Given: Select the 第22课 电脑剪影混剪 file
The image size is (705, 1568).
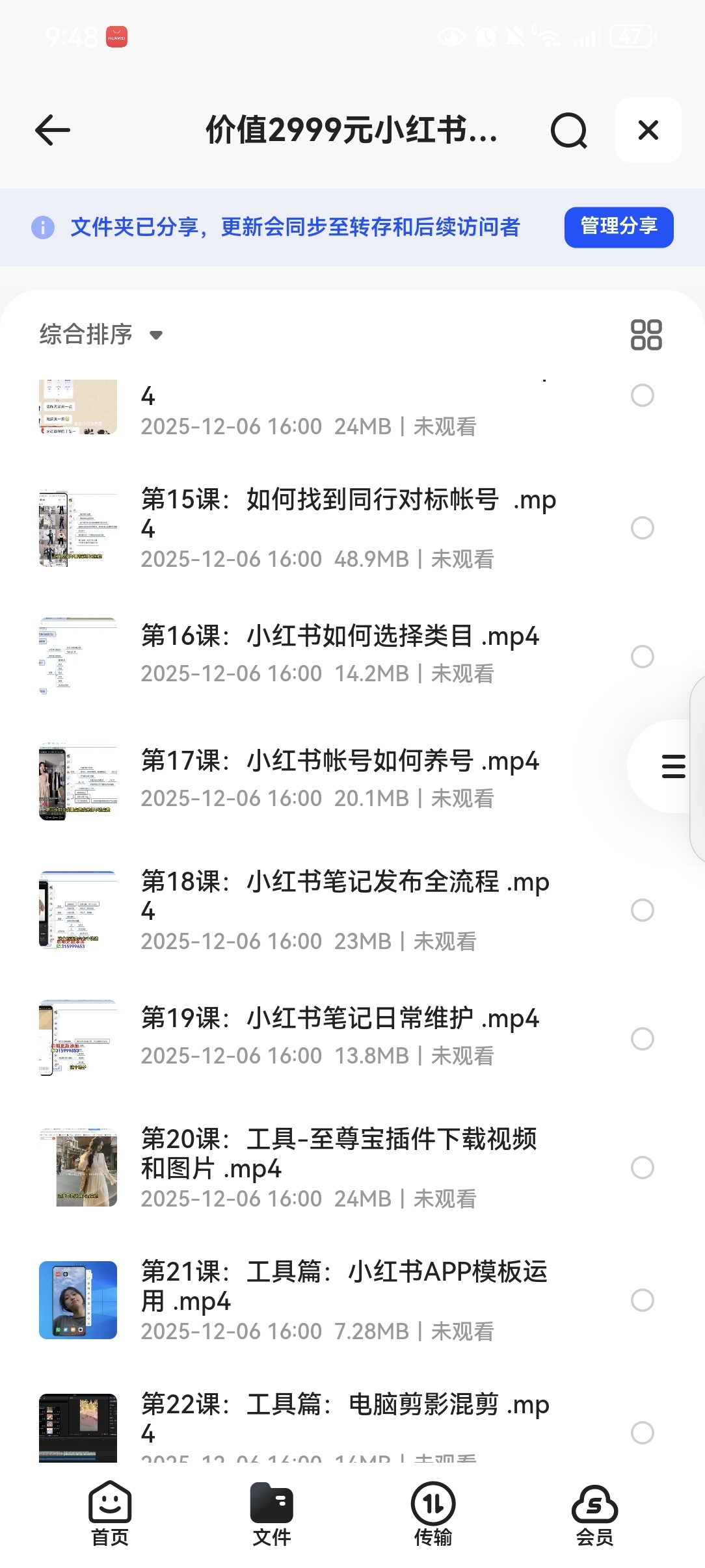Looking at the screenshot, I should click(x=642, y=1433).
